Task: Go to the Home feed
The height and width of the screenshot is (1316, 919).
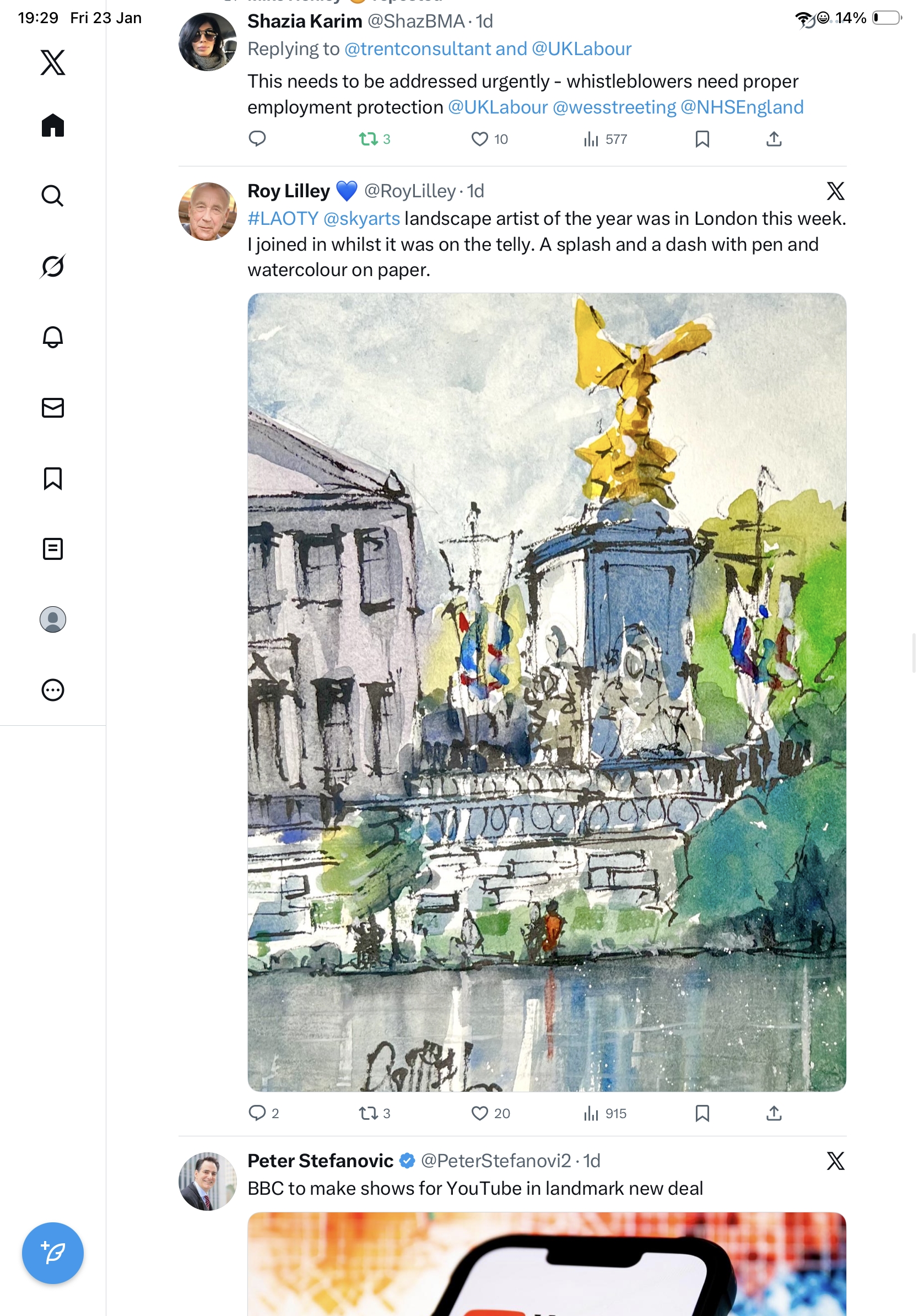Action: 53,126
